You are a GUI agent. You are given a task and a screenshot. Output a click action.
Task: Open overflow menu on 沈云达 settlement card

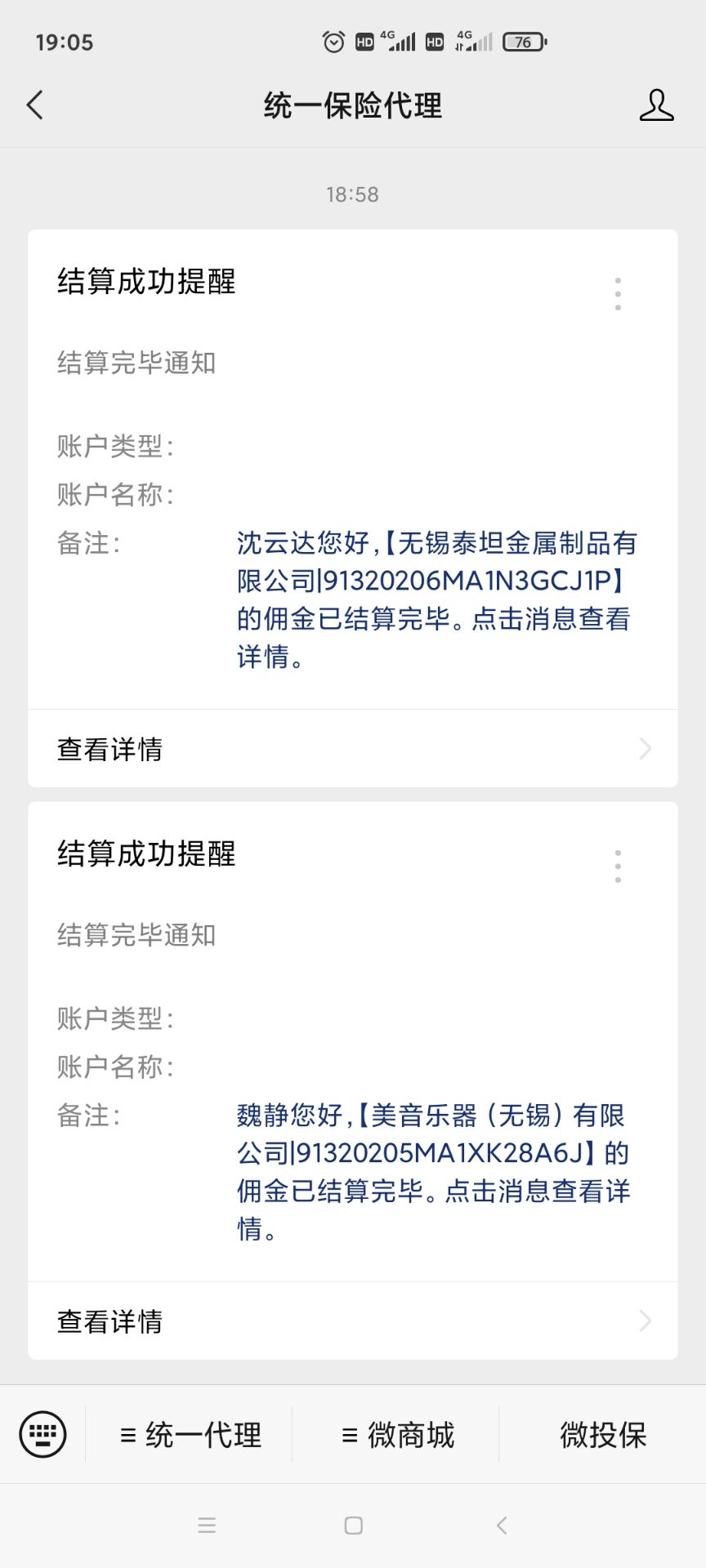tap(618, 294)
